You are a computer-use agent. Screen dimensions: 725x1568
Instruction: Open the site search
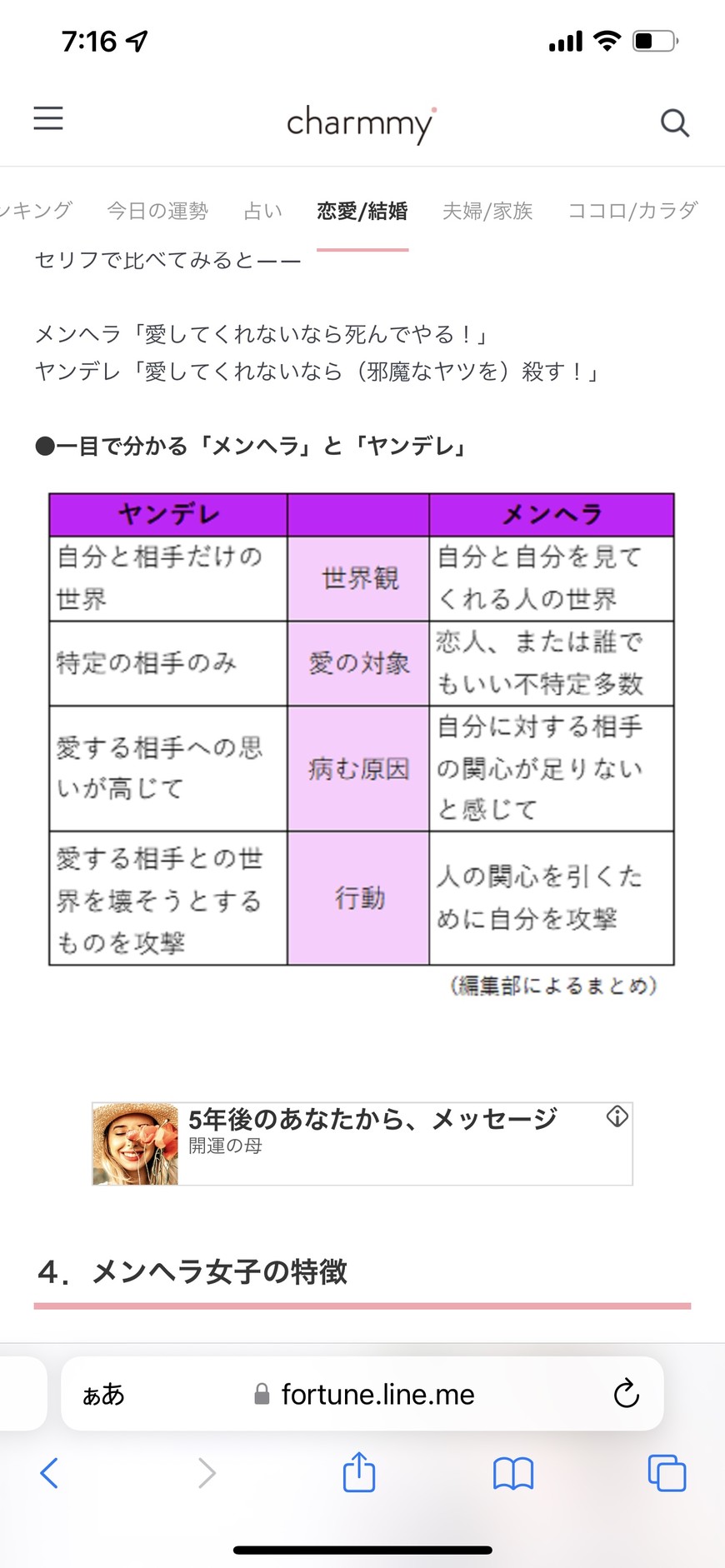pyautogui.click(x=674, y=122)
